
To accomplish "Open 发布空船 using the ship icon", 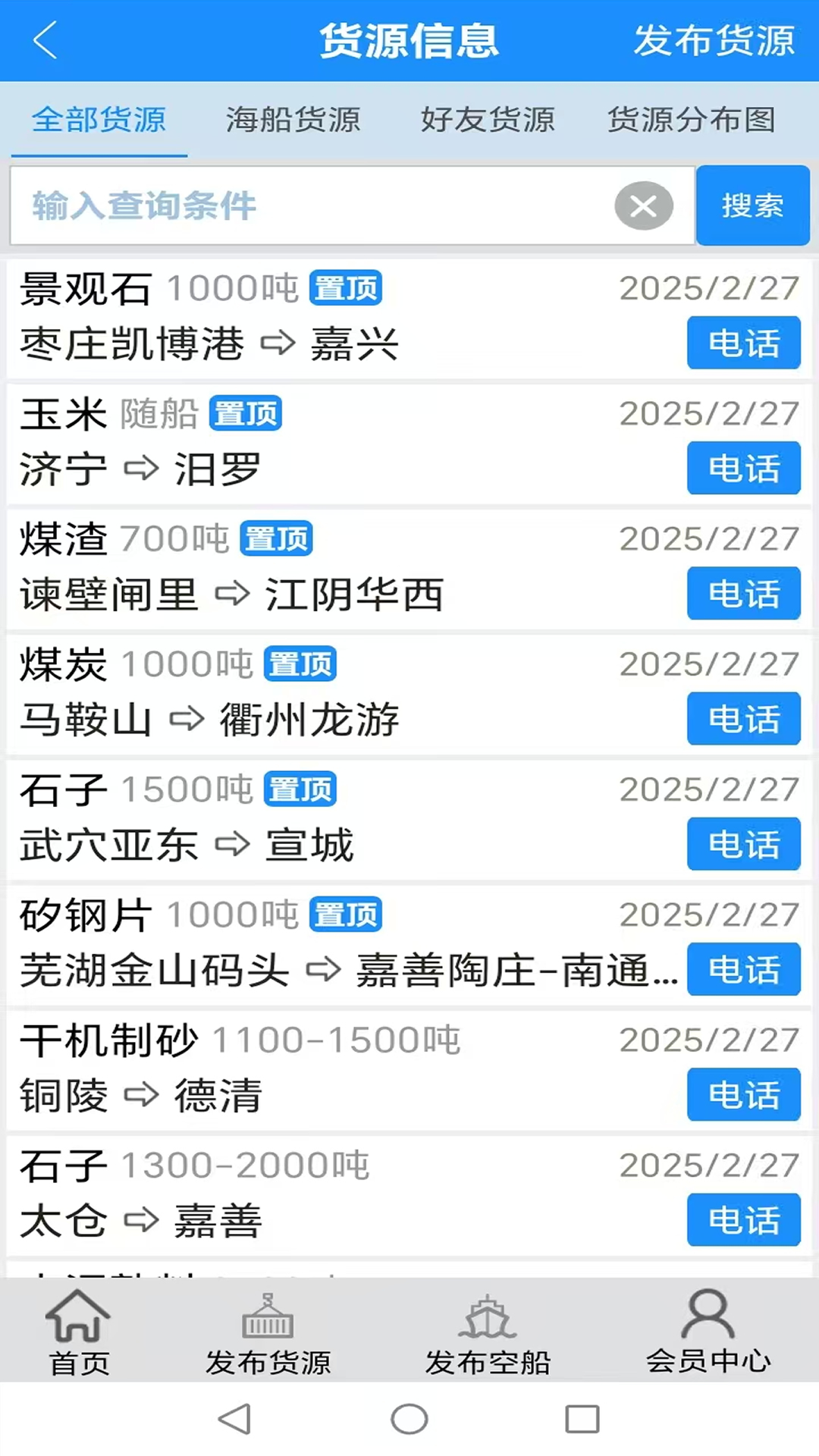I will point(488,1335).
